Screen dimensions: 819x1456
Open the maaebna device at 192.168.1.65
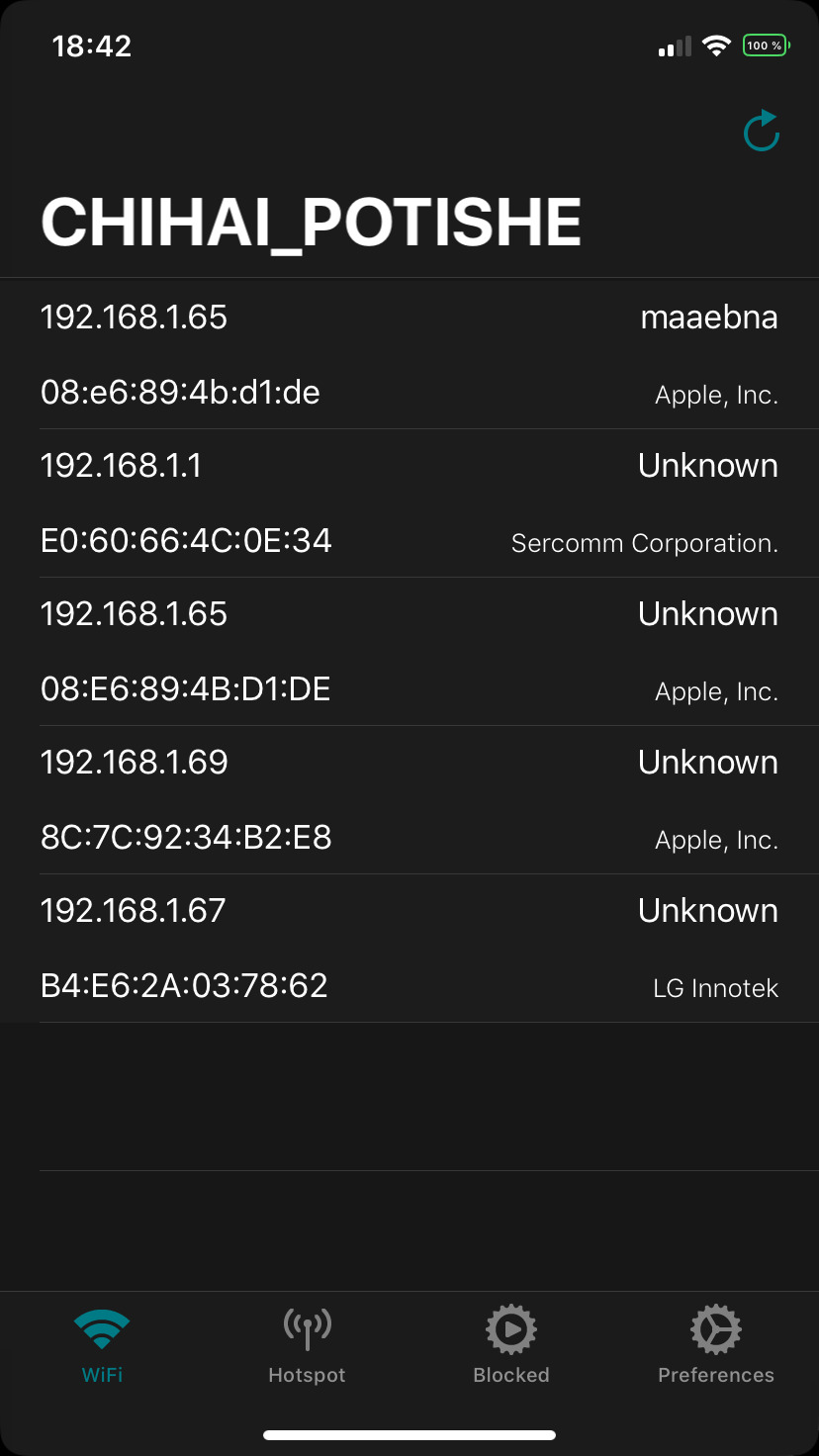coord(409,355)
